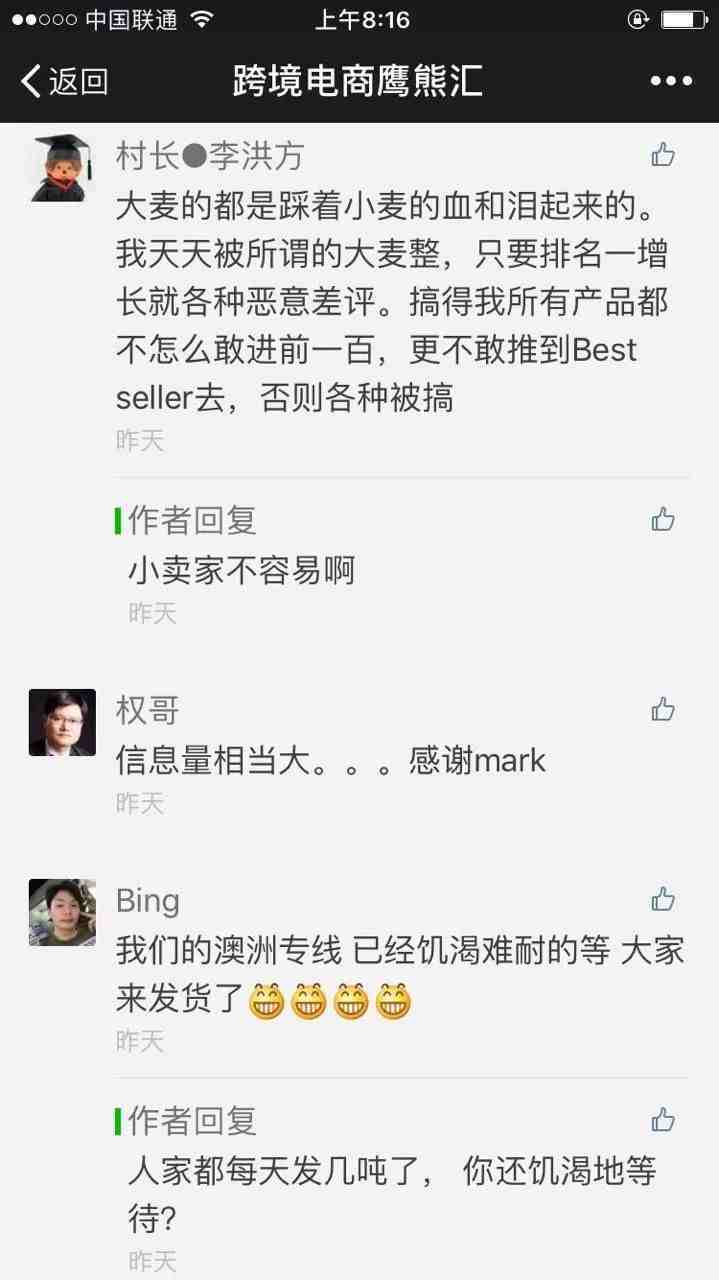Viewport: 719px width, 1280px height.
Task: Like 权哥's comment
Action: (663, 710)
